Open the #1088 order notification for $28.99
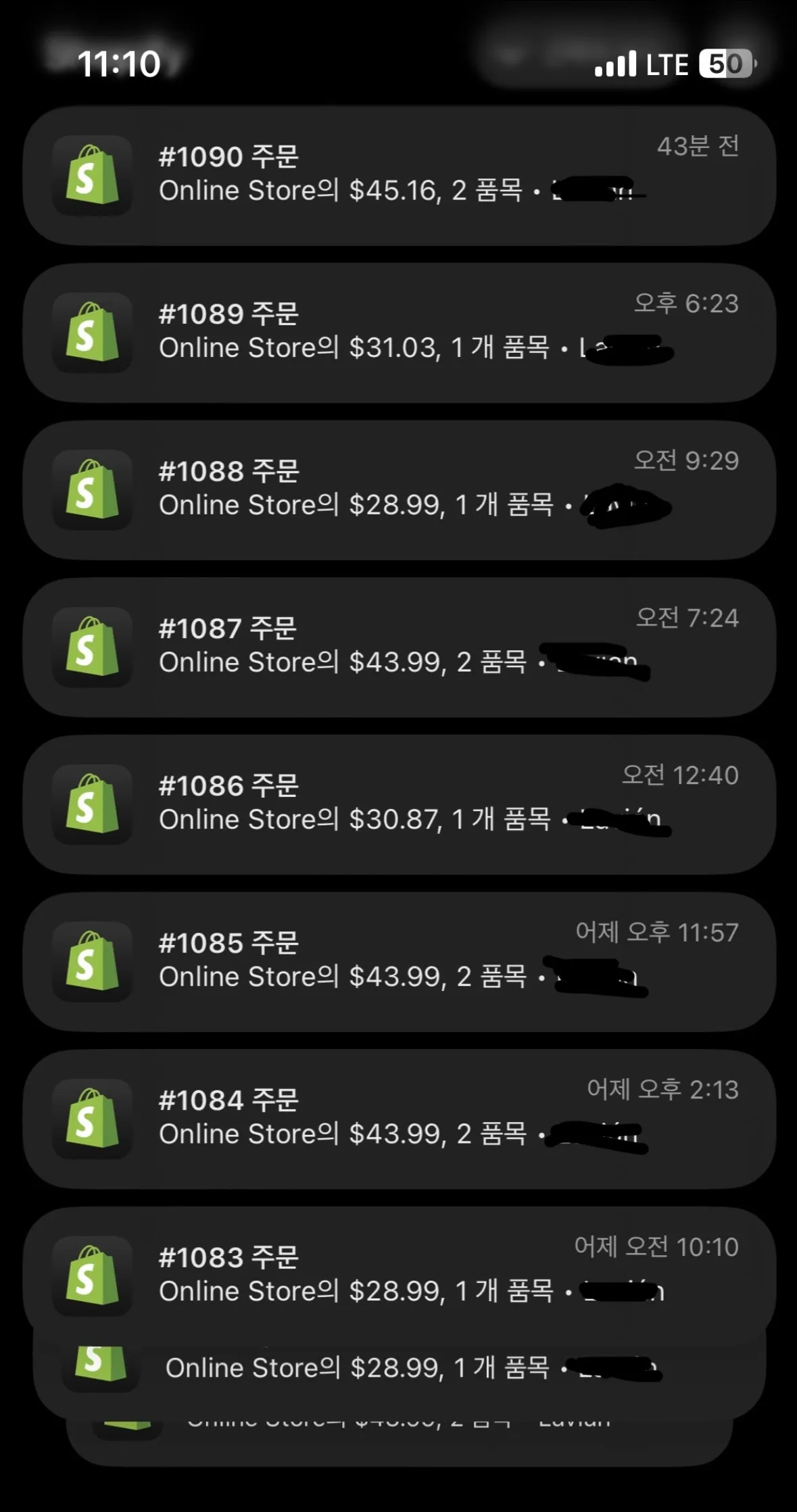The height and width of the screenshot is (1512, 797). (x=399, y=488)
